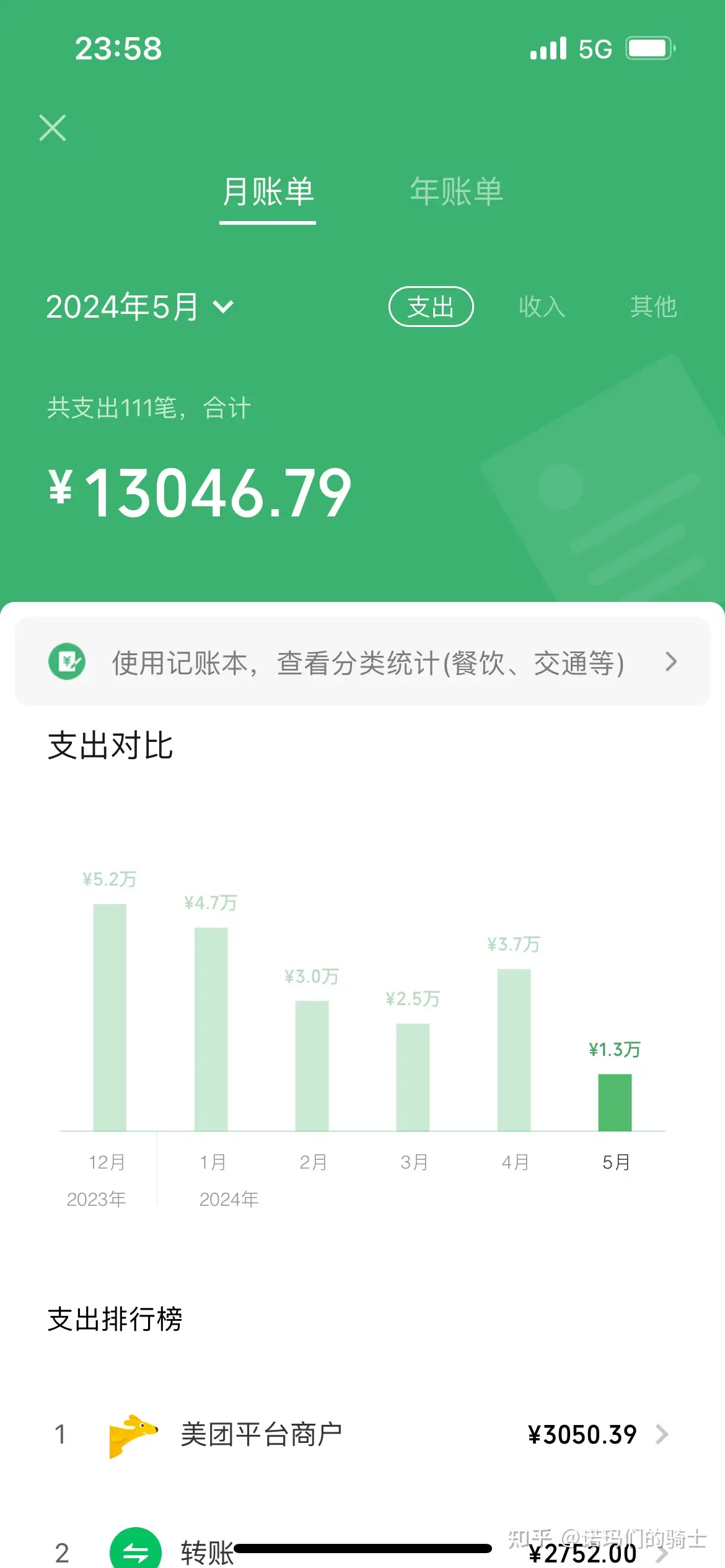The image size is (725, 1568).
Task: Switch to 其他 view
Action: coord(653,307)
